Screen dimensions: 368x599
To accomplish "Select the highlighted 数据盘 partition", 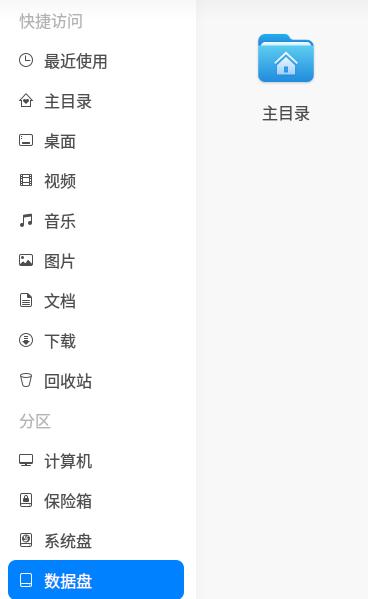I will click(x=96, y=580).
